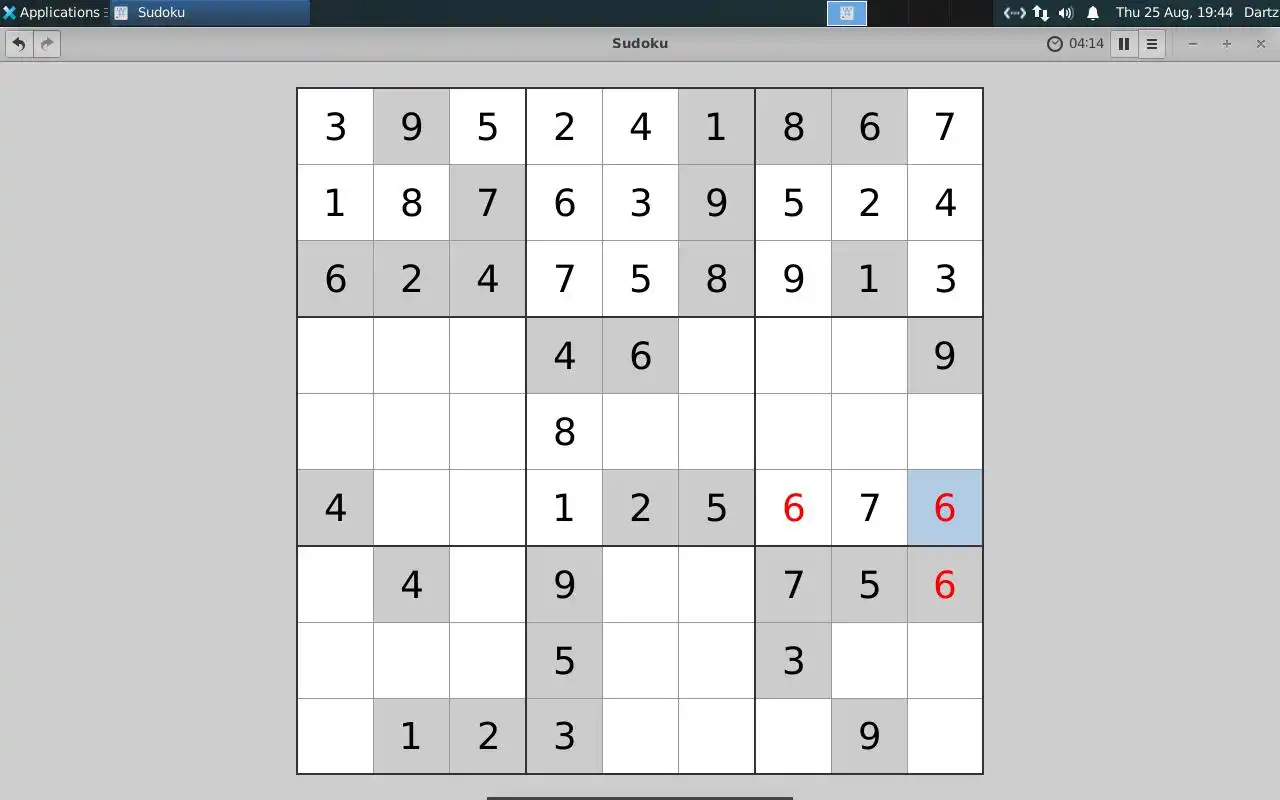Select the highlighted red 6 cell
The width and height of the screenshot is (1280, 800).
945,508
